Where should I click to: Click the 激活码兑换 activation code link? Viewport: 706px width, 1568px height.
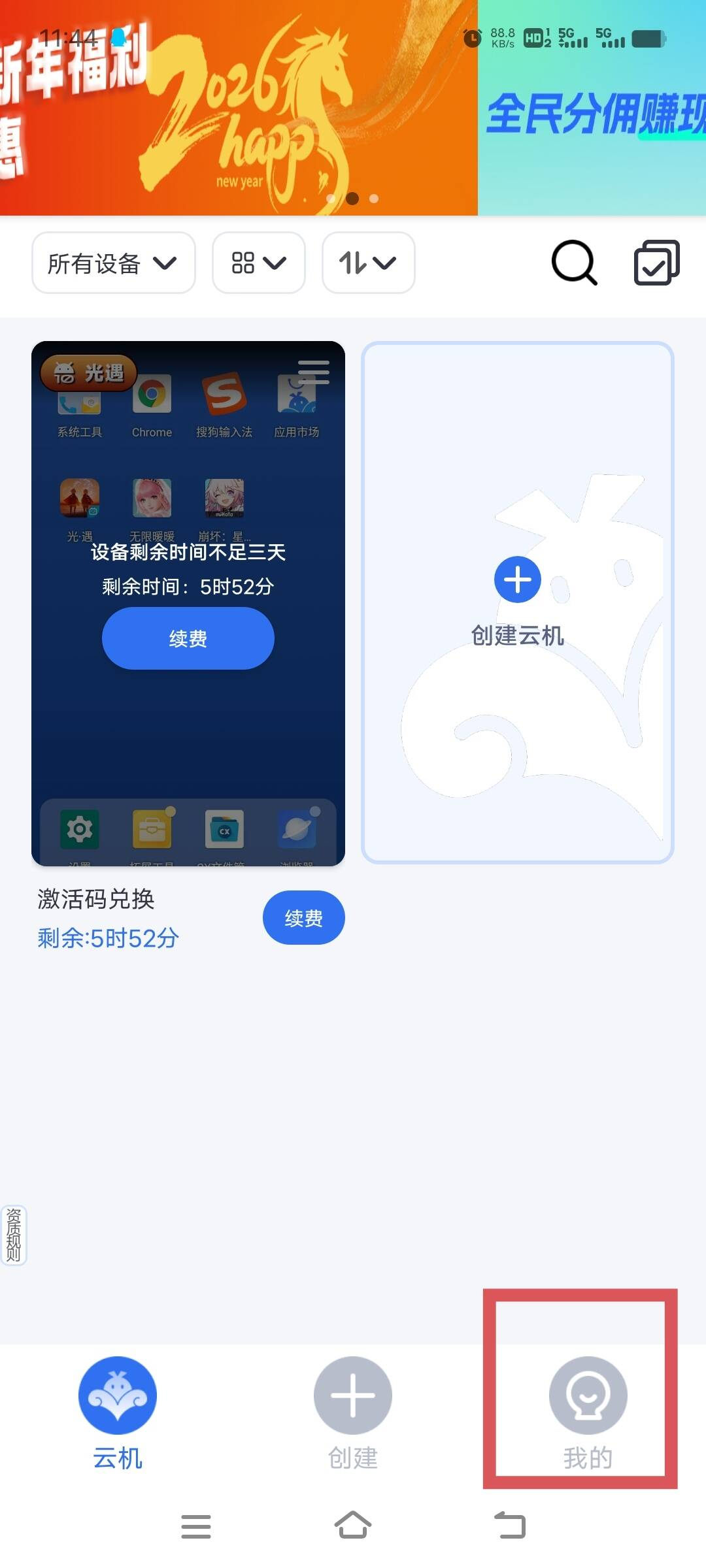[95, 900]
